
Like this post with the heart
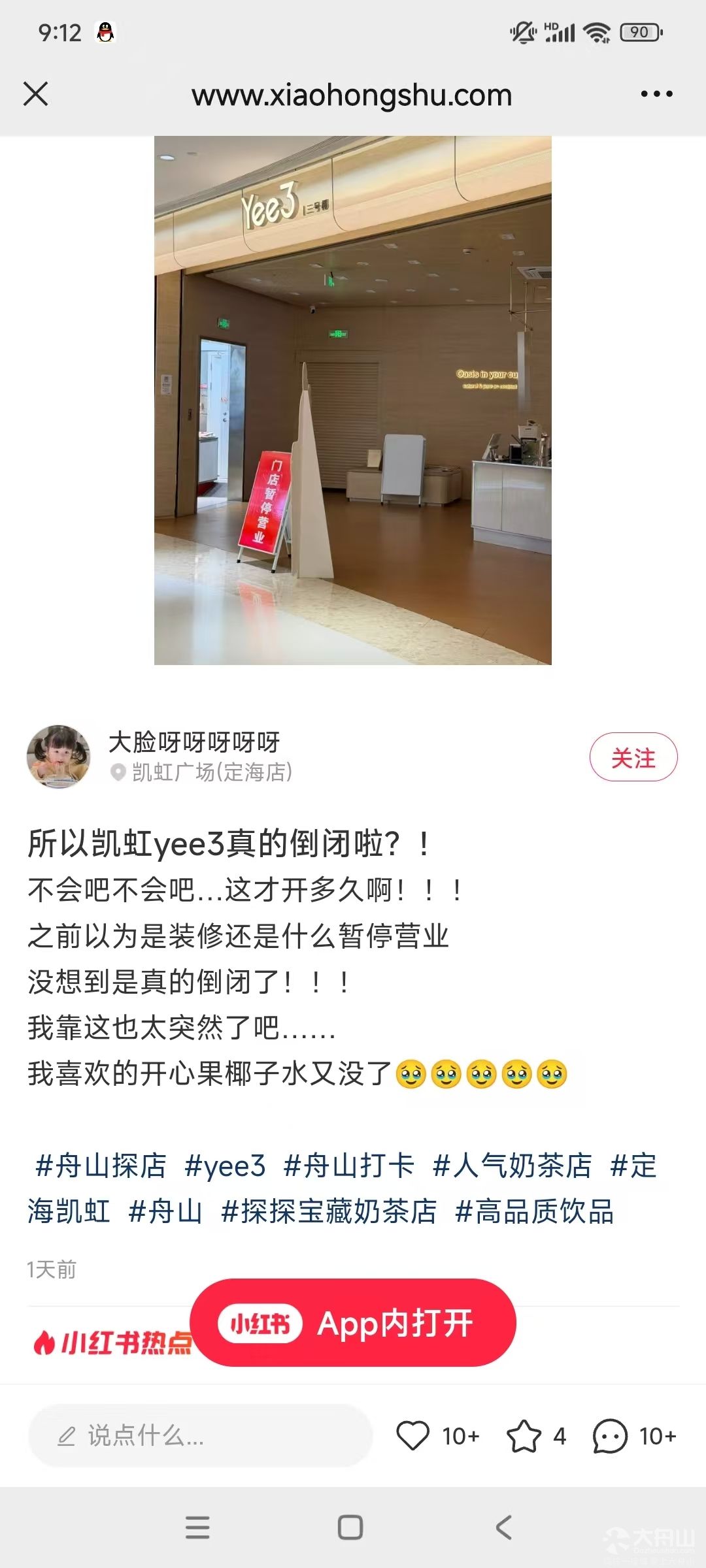tap(413, 1436)
